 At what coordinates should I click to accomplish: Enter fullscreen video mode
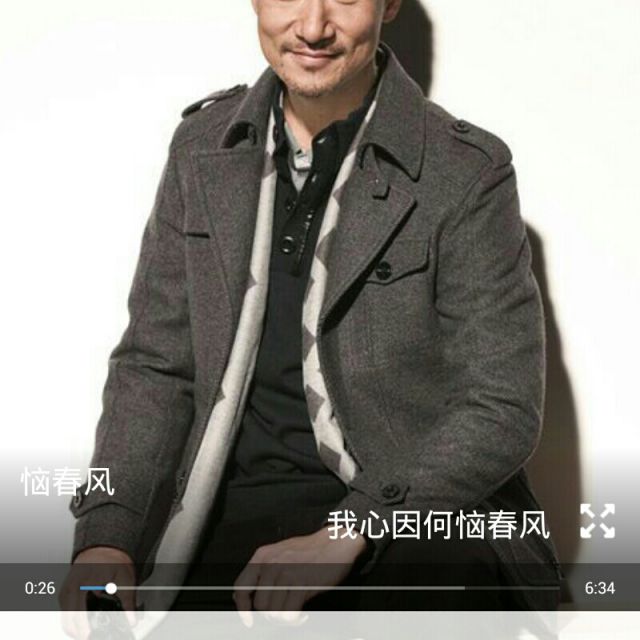(x=597, y=521)
